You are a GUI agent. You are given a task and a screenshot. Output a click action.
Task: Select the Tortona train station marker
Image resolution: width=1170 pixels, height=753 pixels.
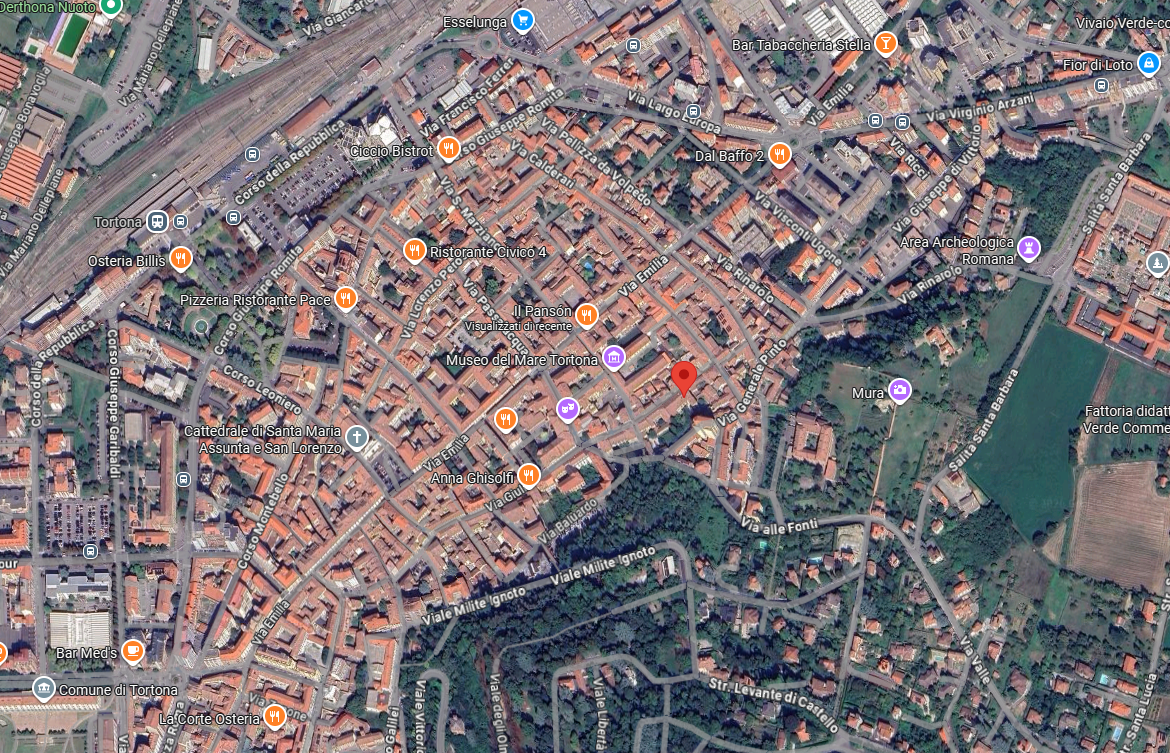click(157, 221)
